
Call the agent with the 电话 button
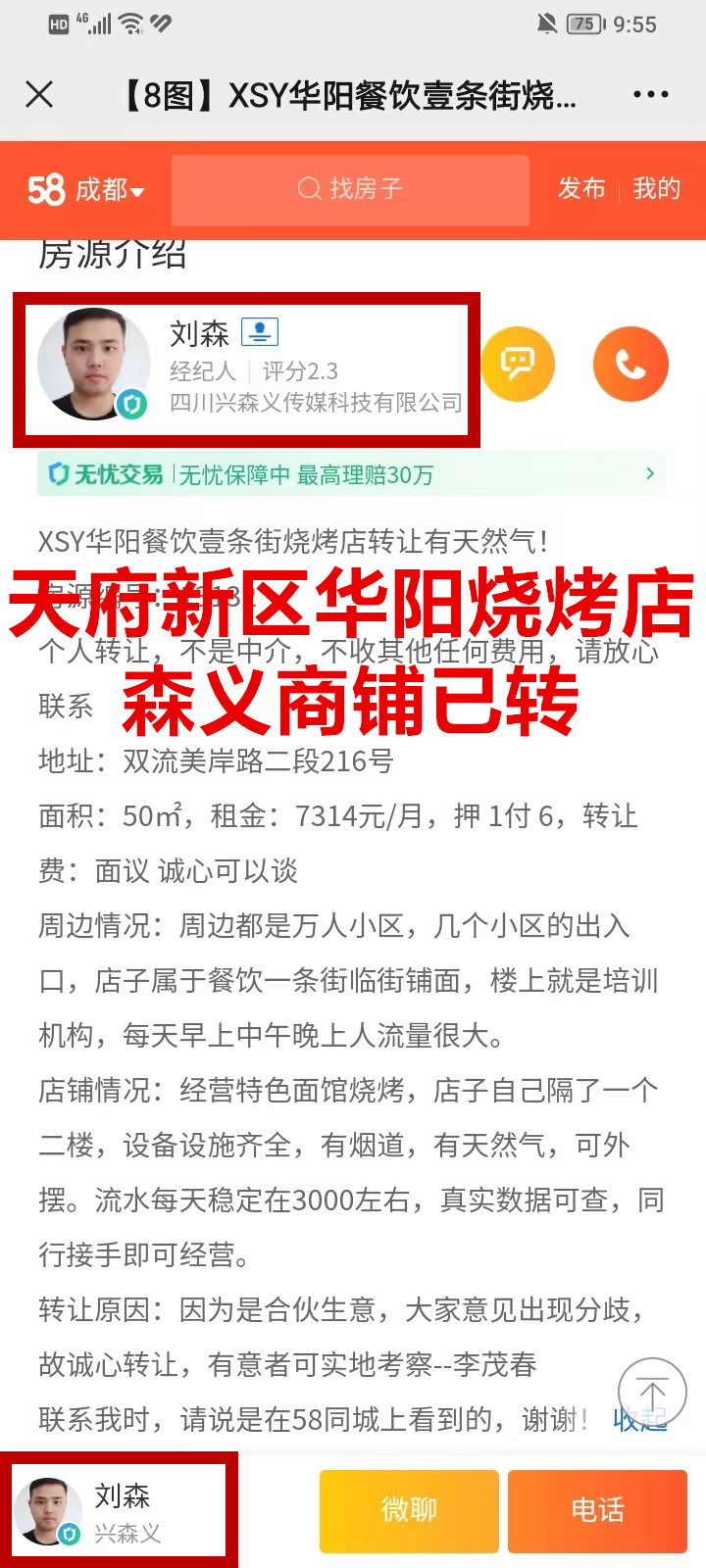click(597, 1511)
